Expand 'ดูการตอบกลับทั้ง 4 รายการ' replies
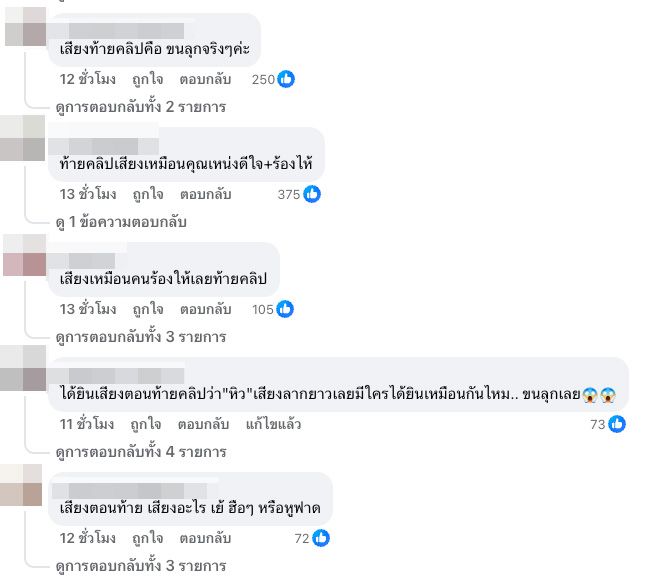The width and height of the screenshot is (667, 581). pos(140,452)
